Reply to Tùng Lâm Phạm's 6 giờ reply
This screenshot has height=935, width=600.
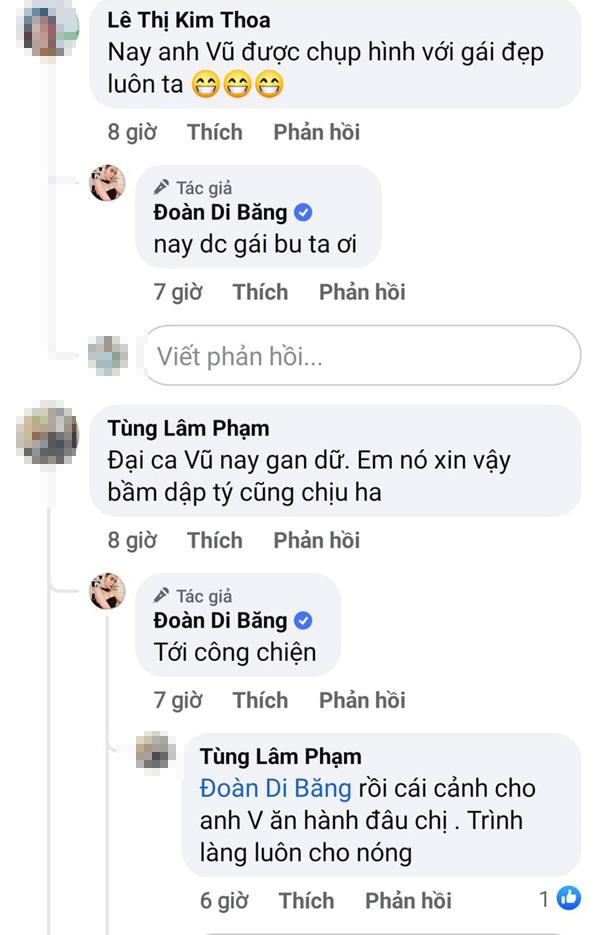point(408,900)
